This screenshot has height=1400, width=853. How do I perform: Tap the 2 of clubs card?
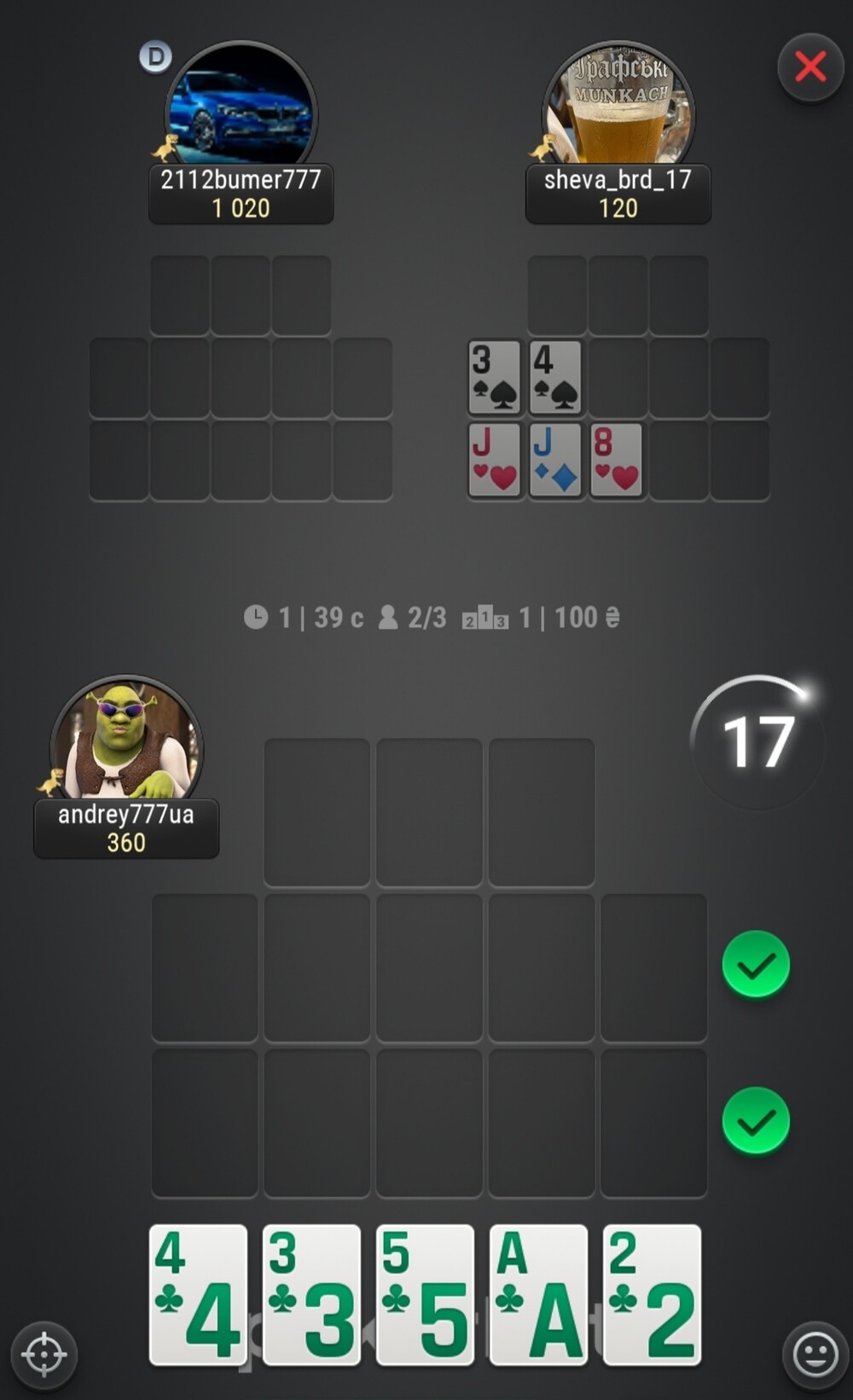click(x=652, y=1294)
